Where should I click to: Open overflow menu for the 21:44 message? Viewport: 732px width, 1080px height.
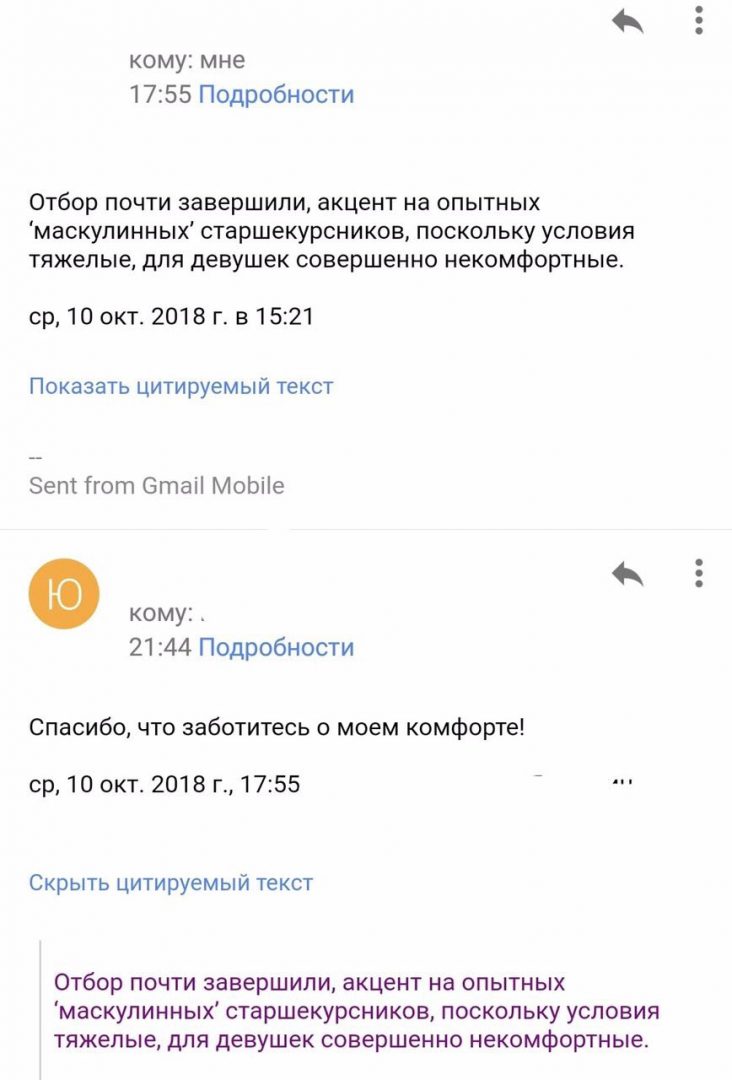[699, 572]
